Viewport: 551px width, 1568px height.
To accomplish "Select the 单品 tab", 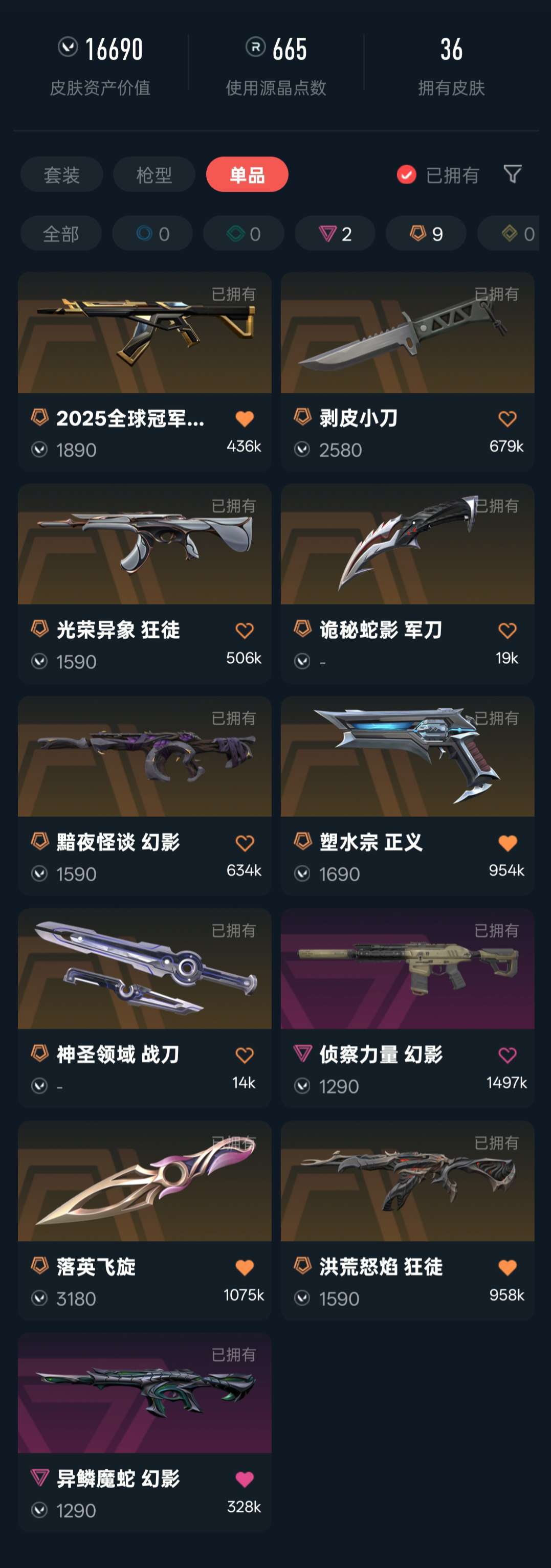I will pyautogui.click(x=247, y=175).
